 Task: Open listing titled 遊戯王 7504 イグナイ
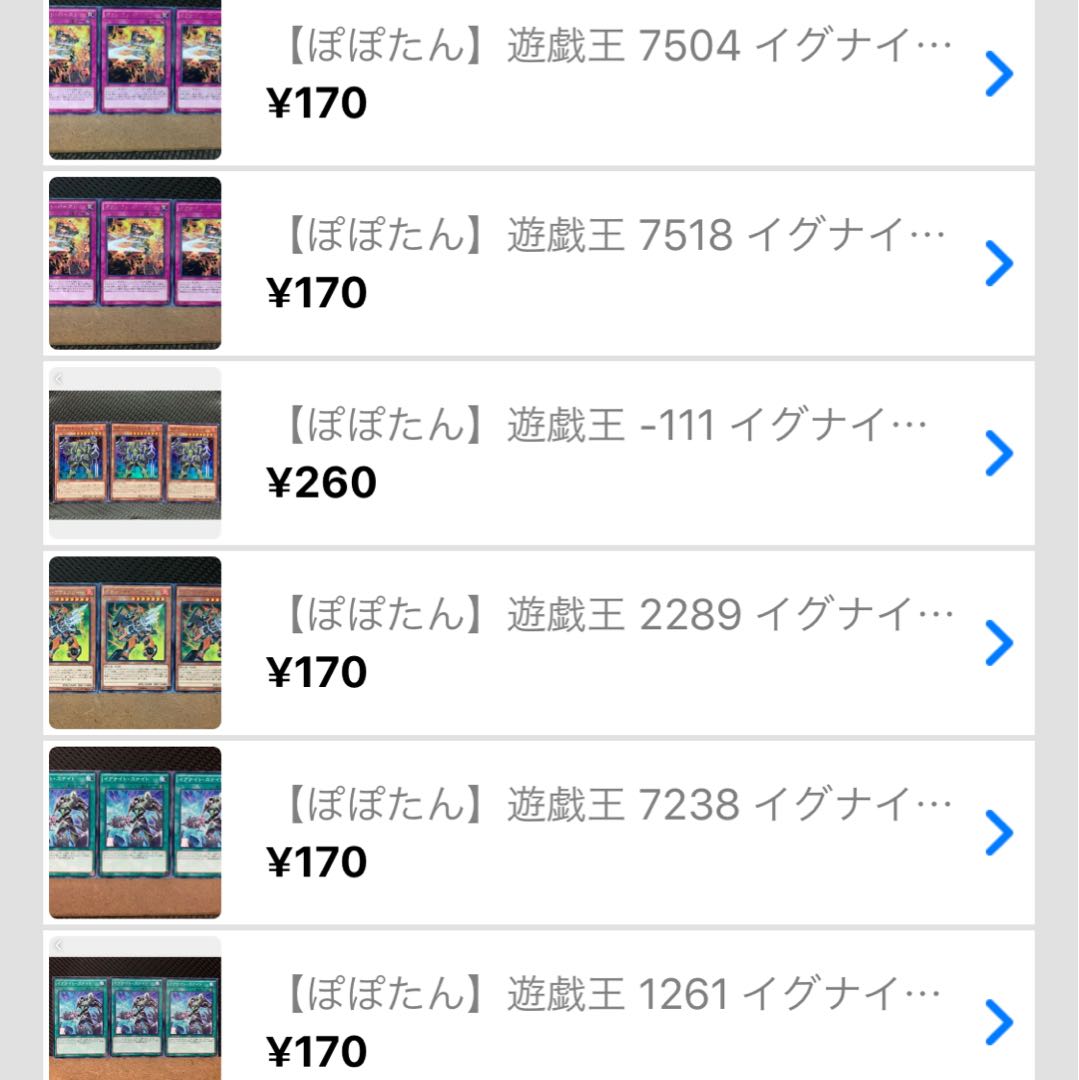(610, 43)
